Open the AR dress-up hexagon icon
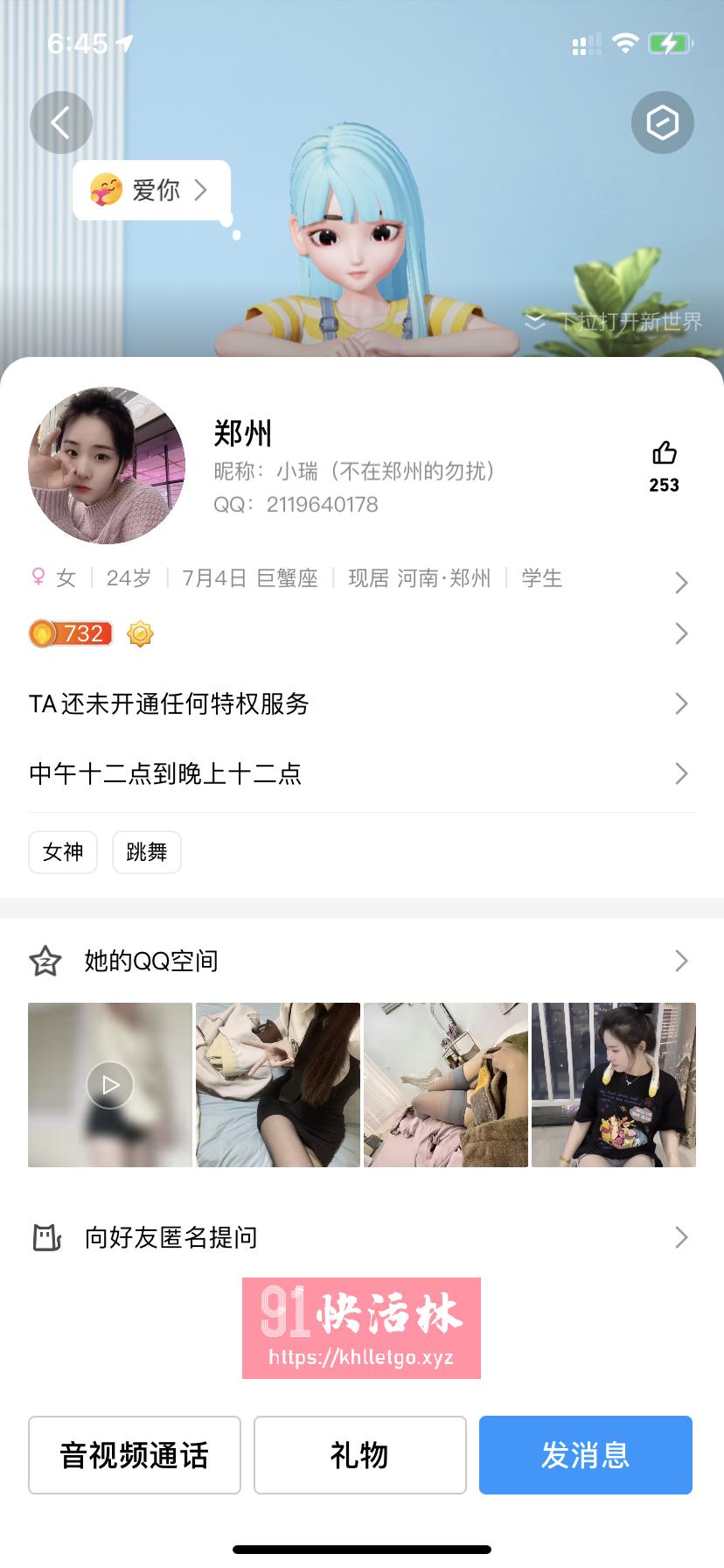The width and height of the screenshot is (724, 1568). click(662, 122)
